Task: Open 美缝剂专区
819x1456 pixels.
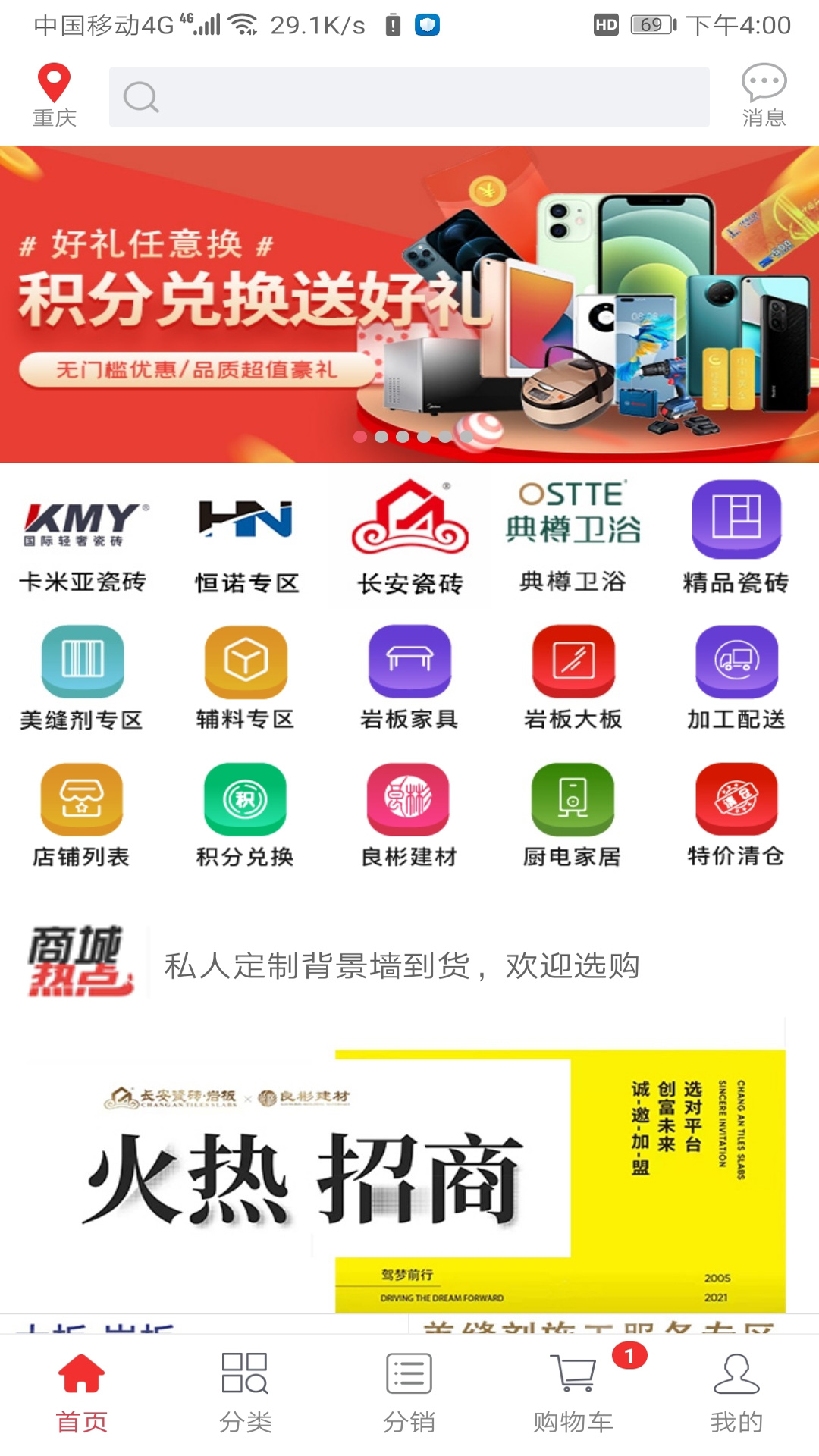Action: point(82,676)
